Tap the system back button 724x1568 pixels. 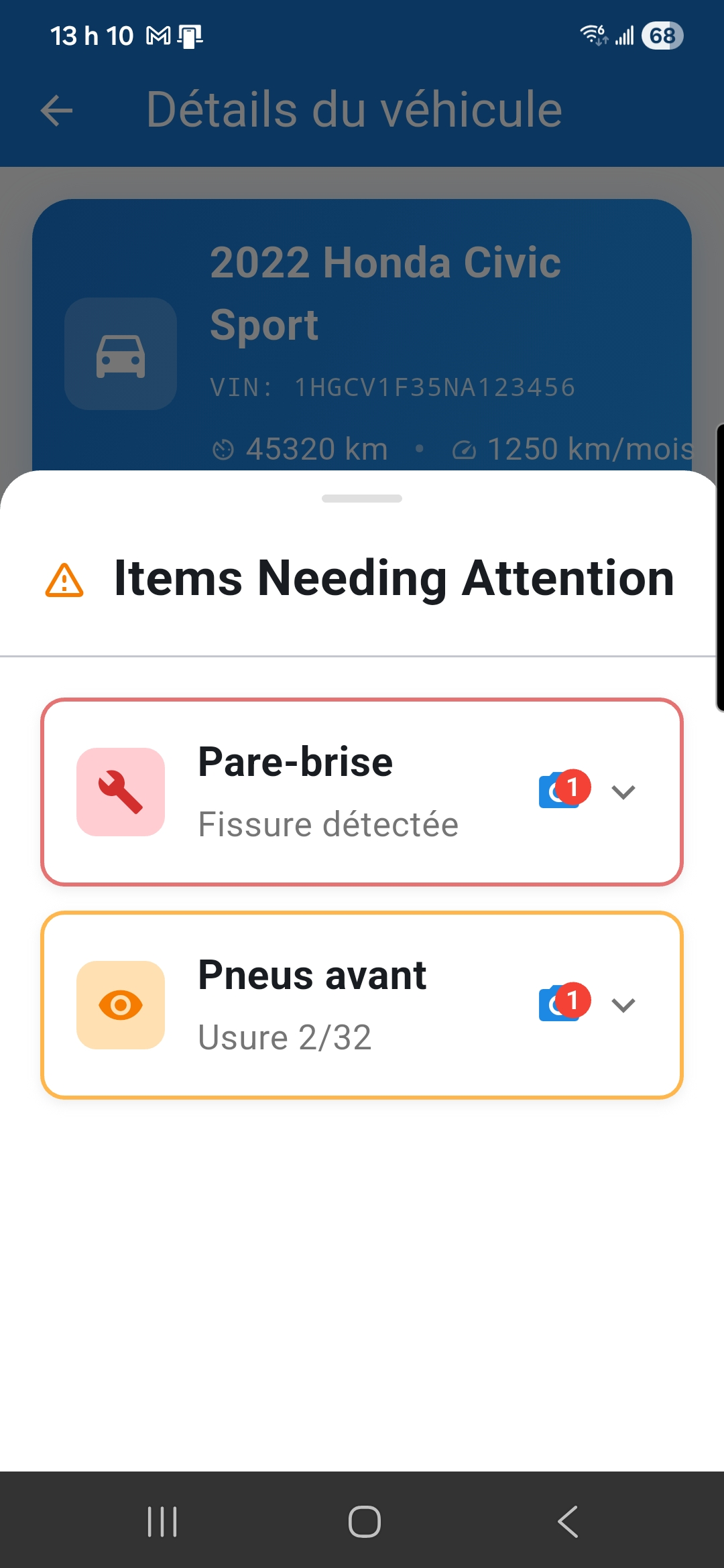[x=568, y=1521]
